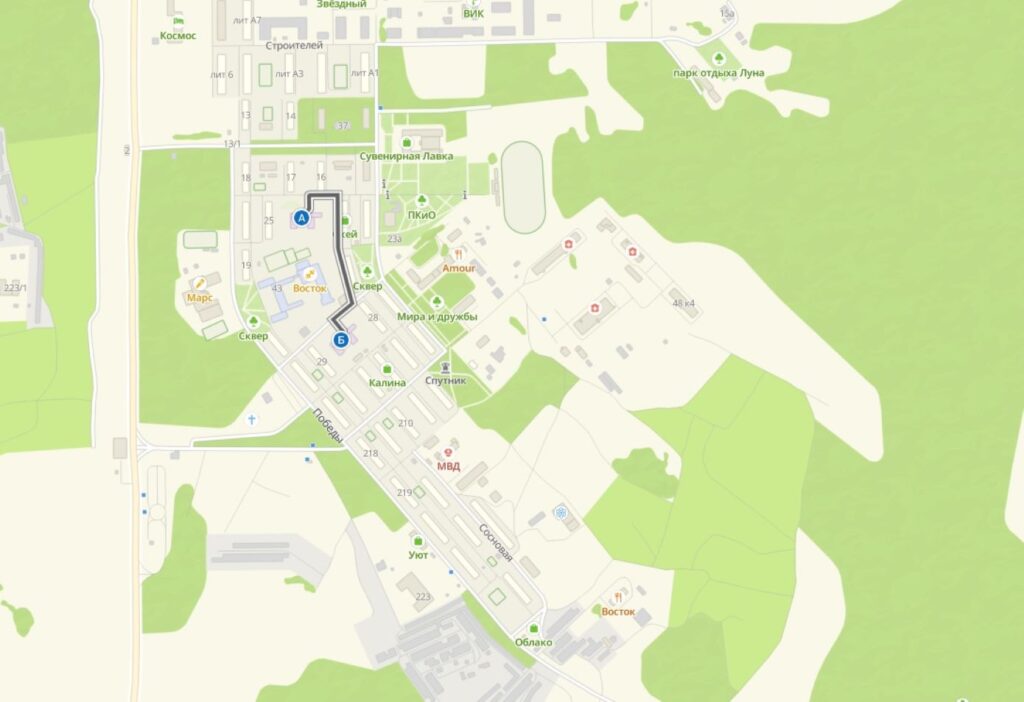Select the Облако shop marker
The width and height of the screenshot is (1024, 702).
[x=533, y=628]
